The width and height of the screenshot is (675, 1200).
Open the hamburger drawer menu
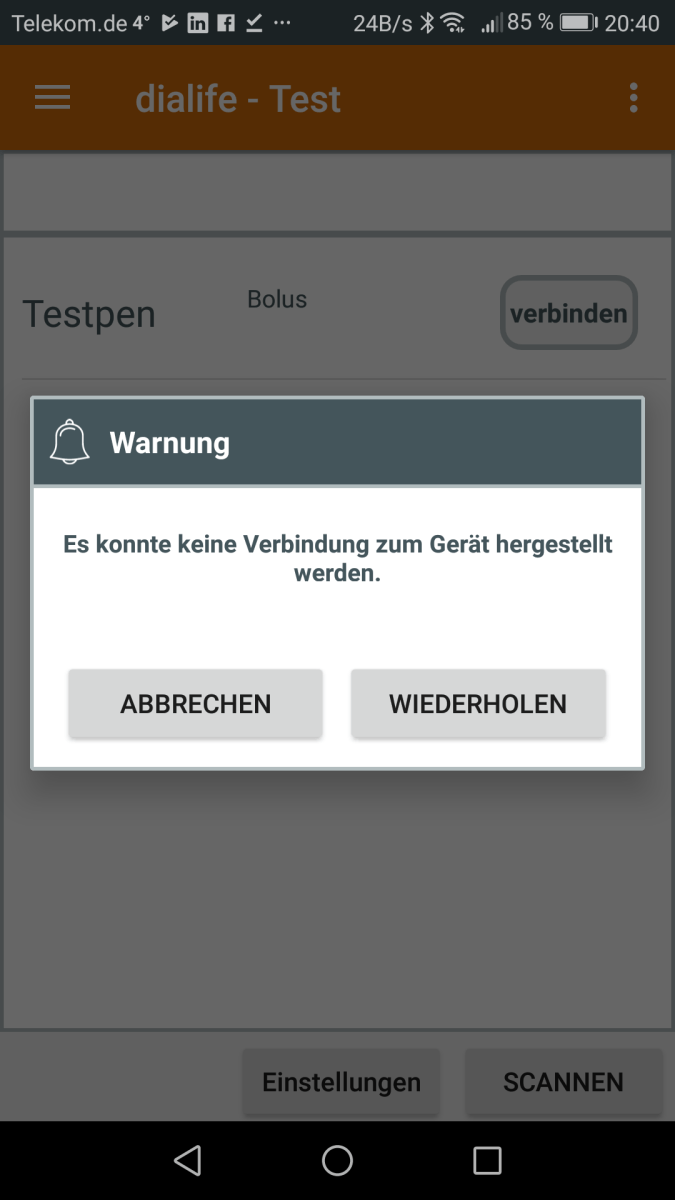[53, 98]
